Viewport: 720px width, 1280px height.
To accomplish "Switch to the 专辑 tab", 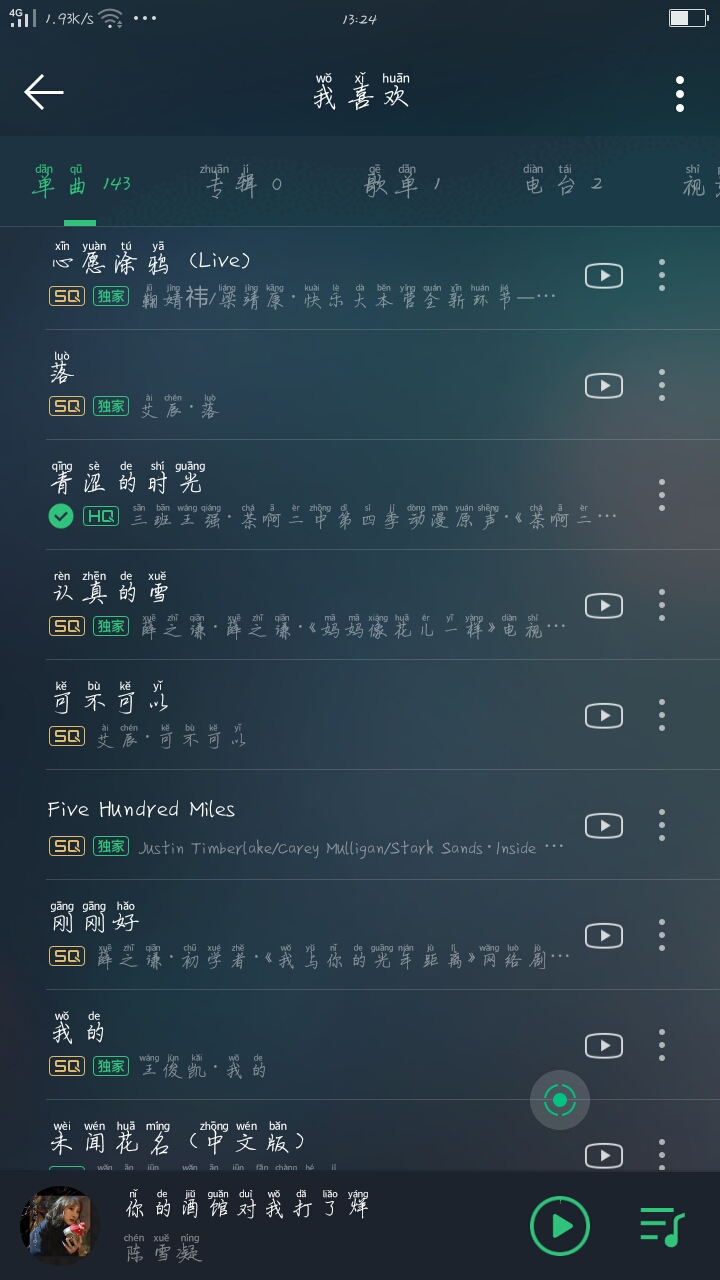I will tap(243, 183).
